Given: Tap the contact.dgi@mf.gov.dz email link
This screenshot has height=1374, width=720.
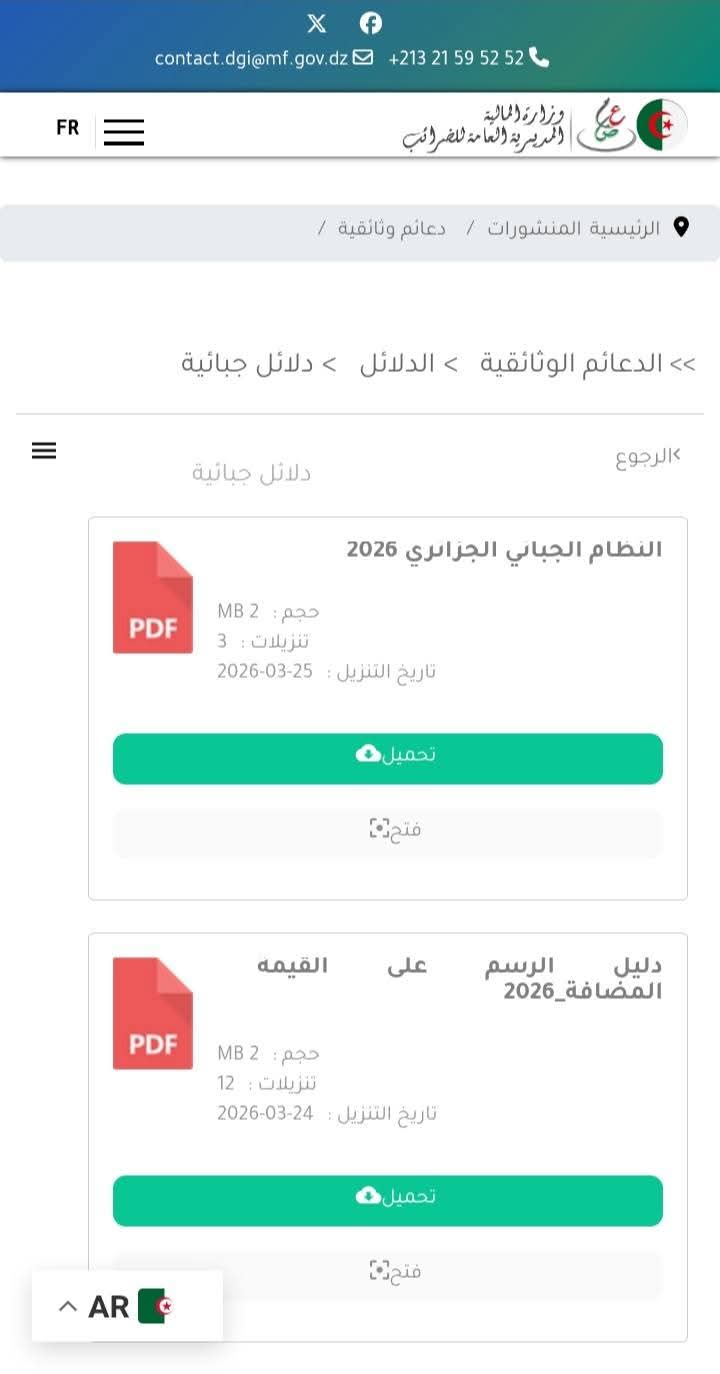Looking at the screenshot, I should 263,58.
